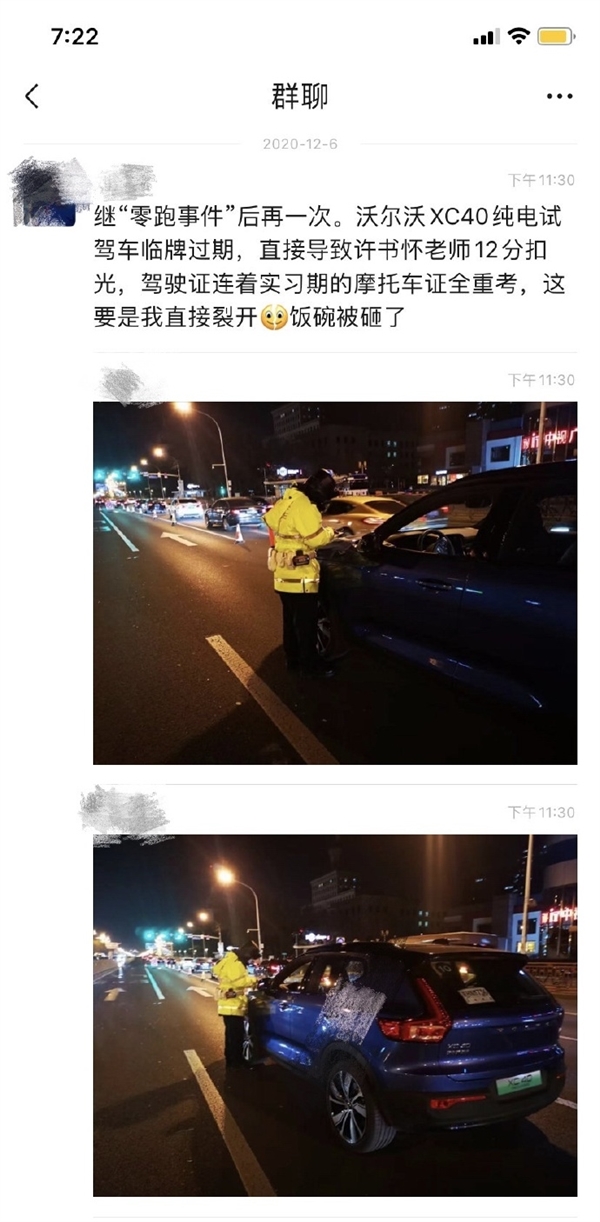This screenshot has width=600, height=1222.
Task: Go back from the 群聊 screen
Action: pos(32,96)
